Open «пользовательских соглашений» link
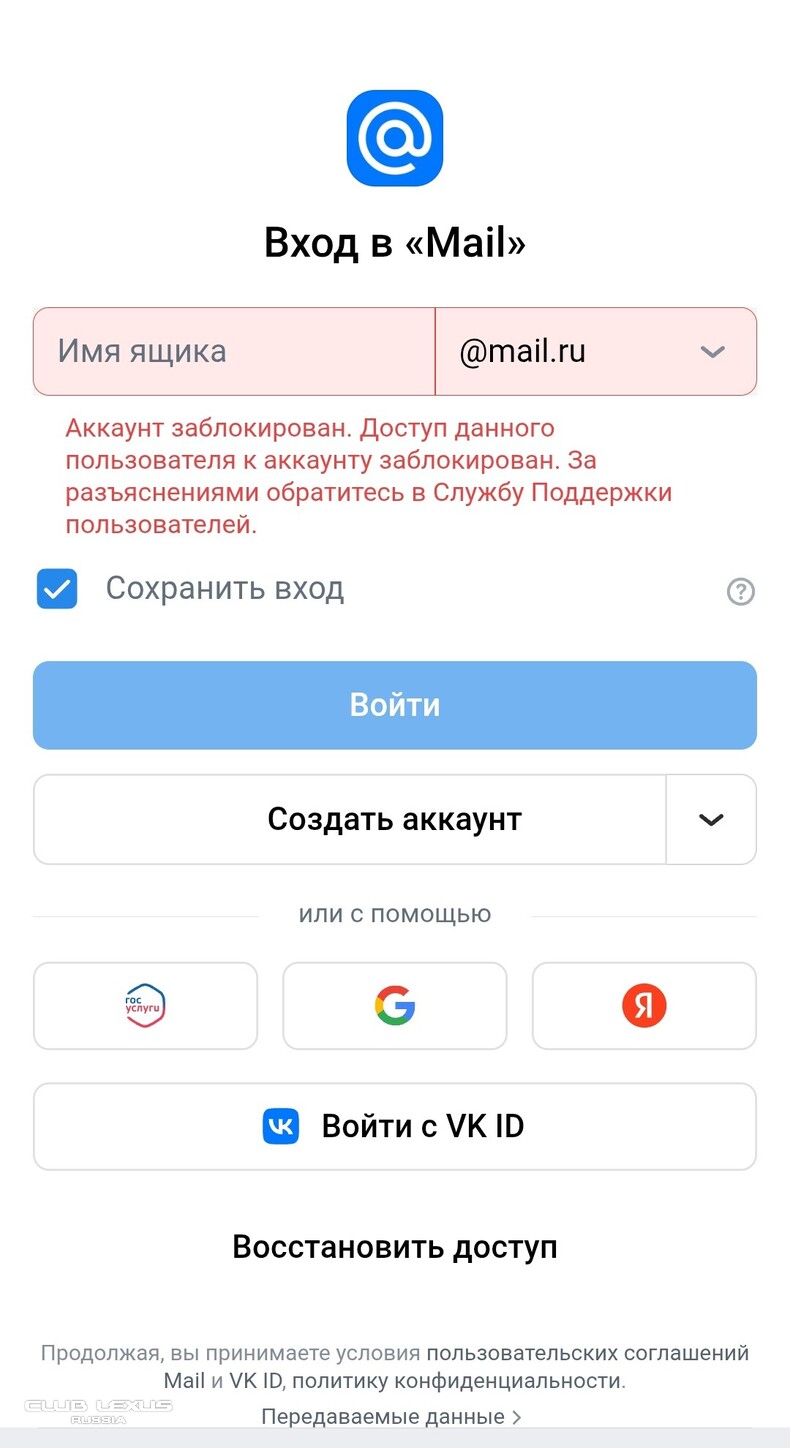Screen dimensions: 790x1448 [x=588, y=1354]
